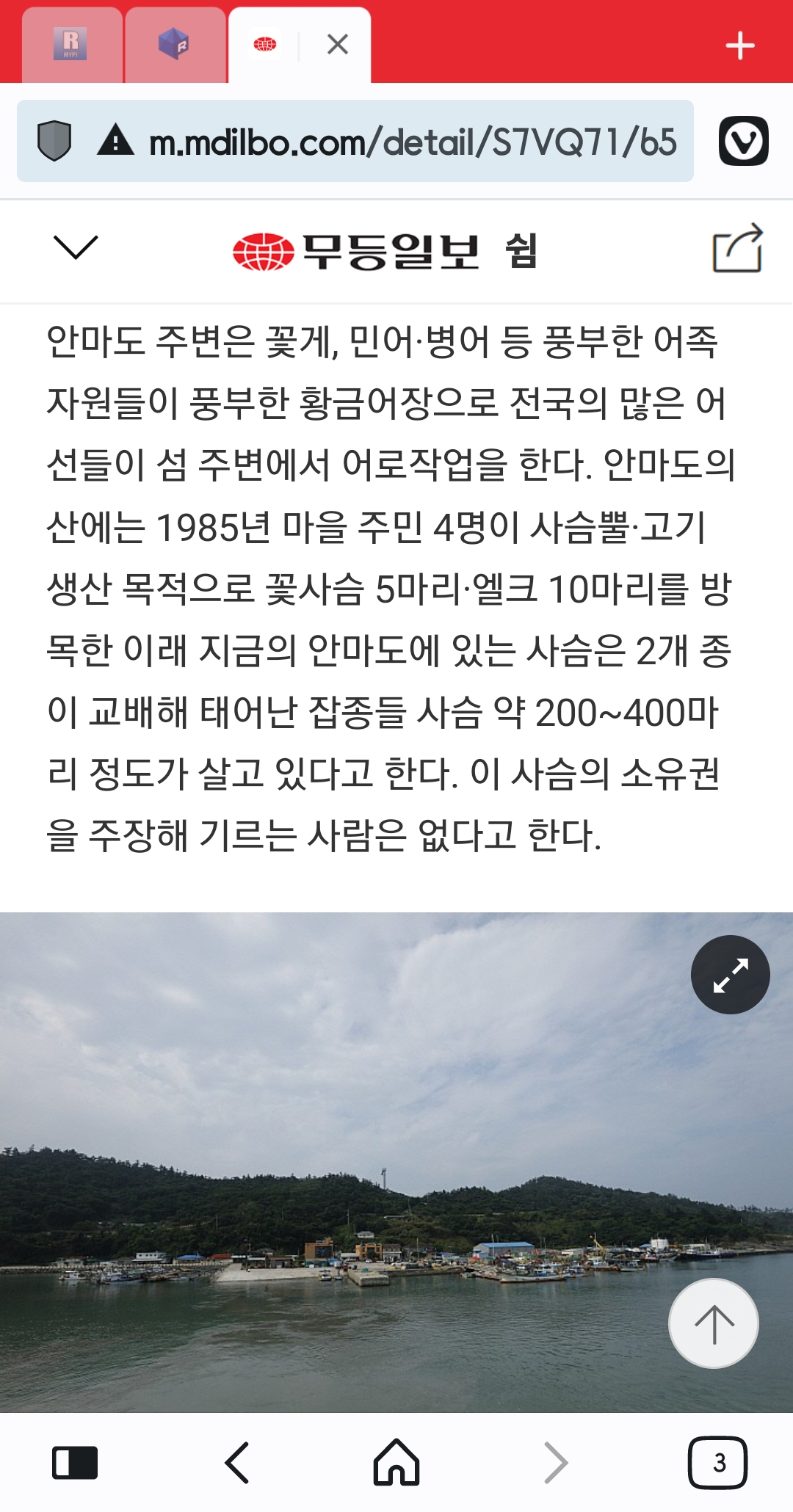Open the shield tracker blocker icon
The height and width of the screenshot is (1512, 793).
point(54,141)
